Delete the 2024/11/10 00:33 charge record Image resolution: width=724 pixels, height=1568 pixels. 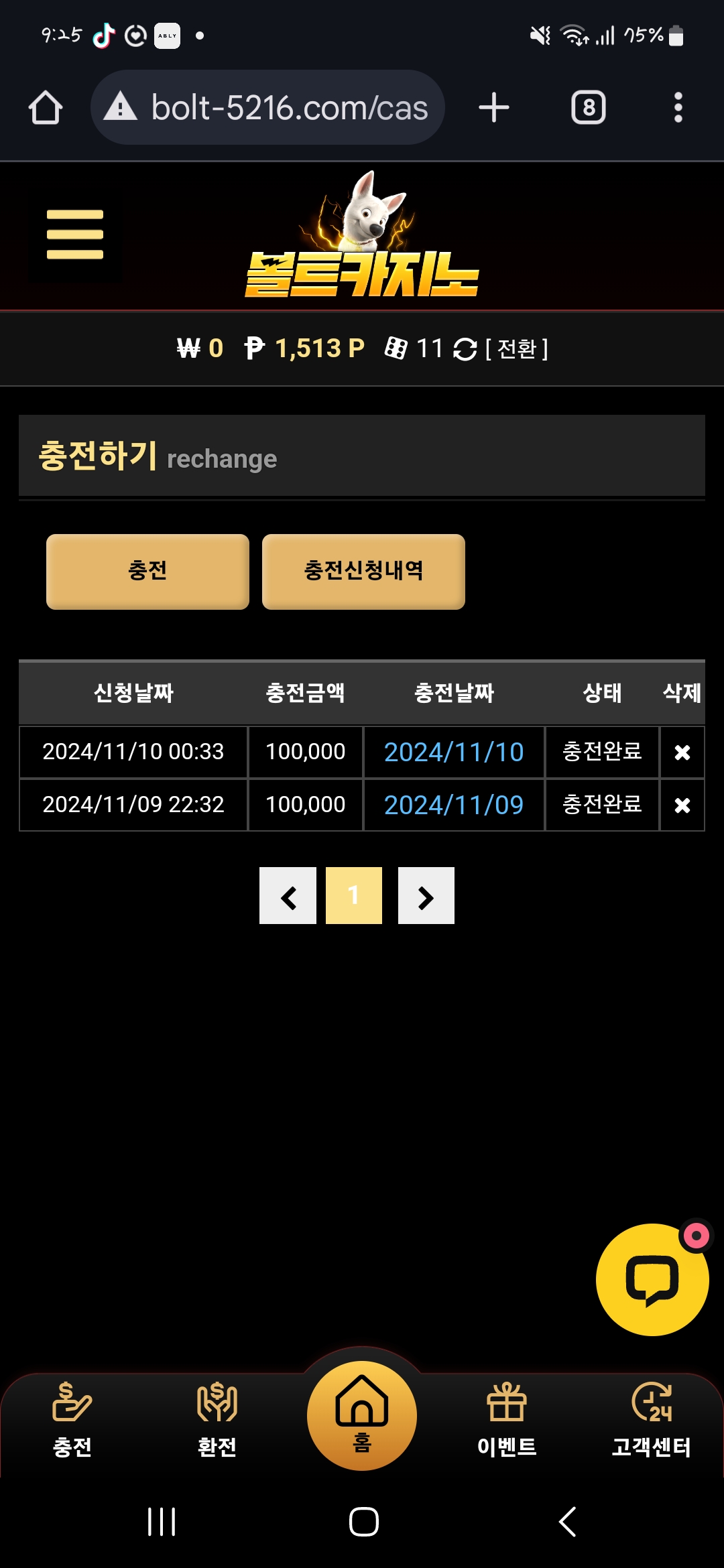[x=682, y=753]
